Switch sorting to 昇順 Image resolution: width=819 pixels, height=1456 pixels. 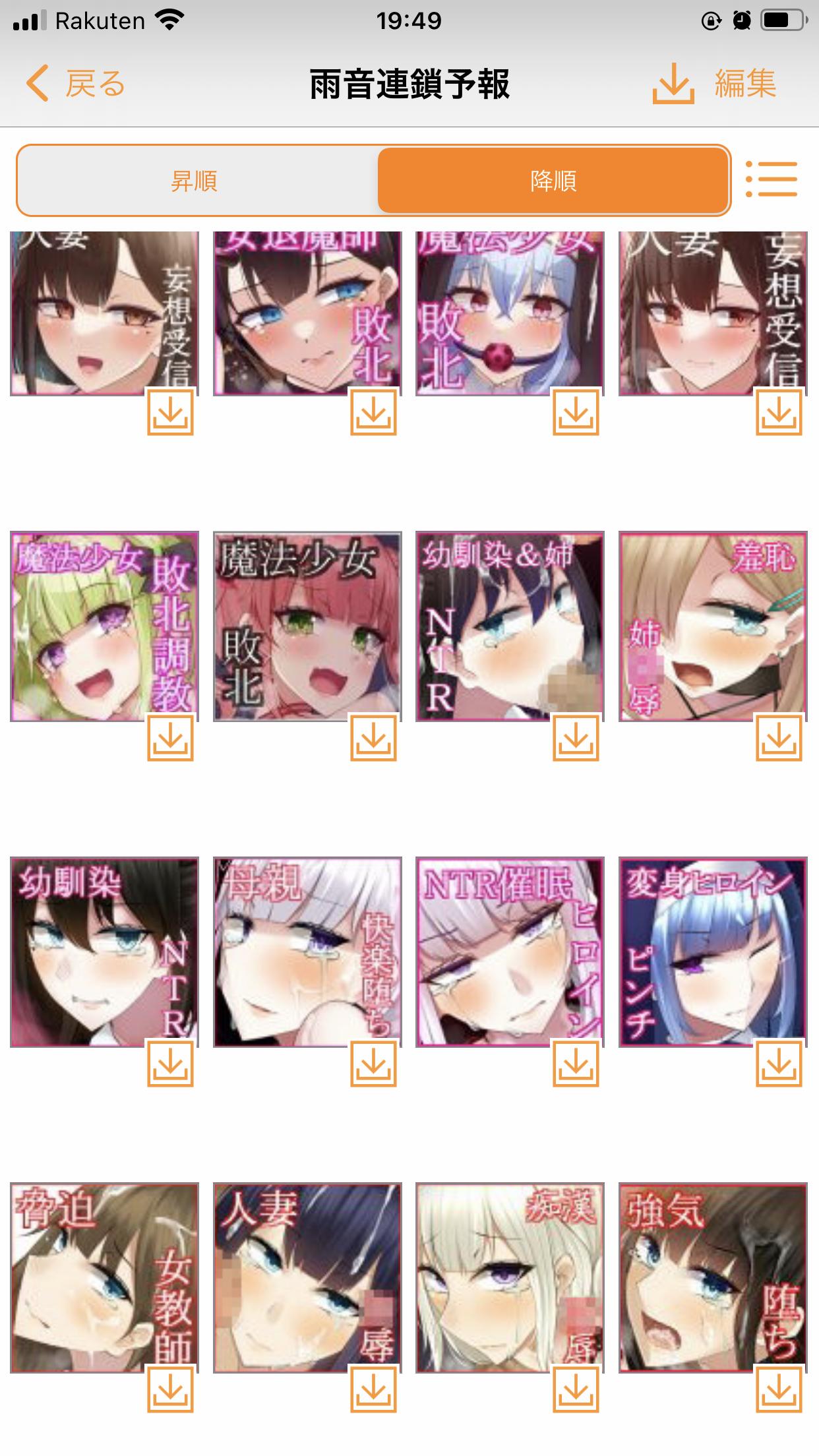click(195, 181)
